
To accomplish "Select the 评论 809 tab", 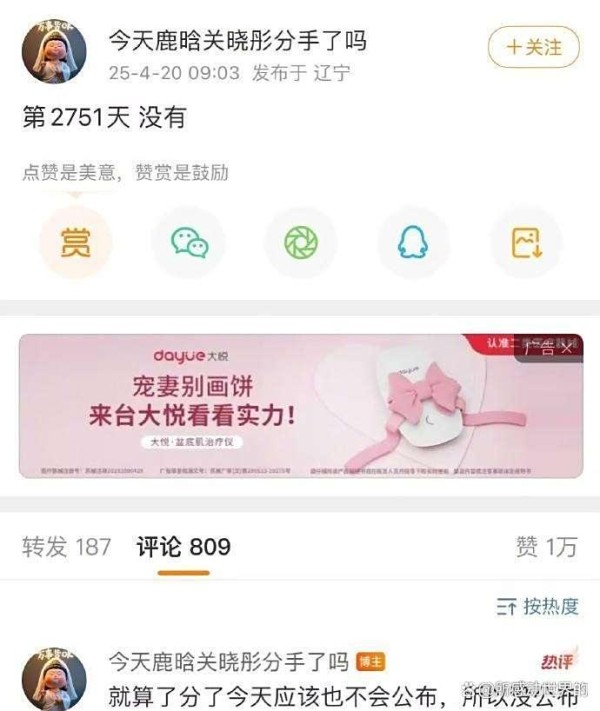I will pyautogui.click(x=183, y=546).
